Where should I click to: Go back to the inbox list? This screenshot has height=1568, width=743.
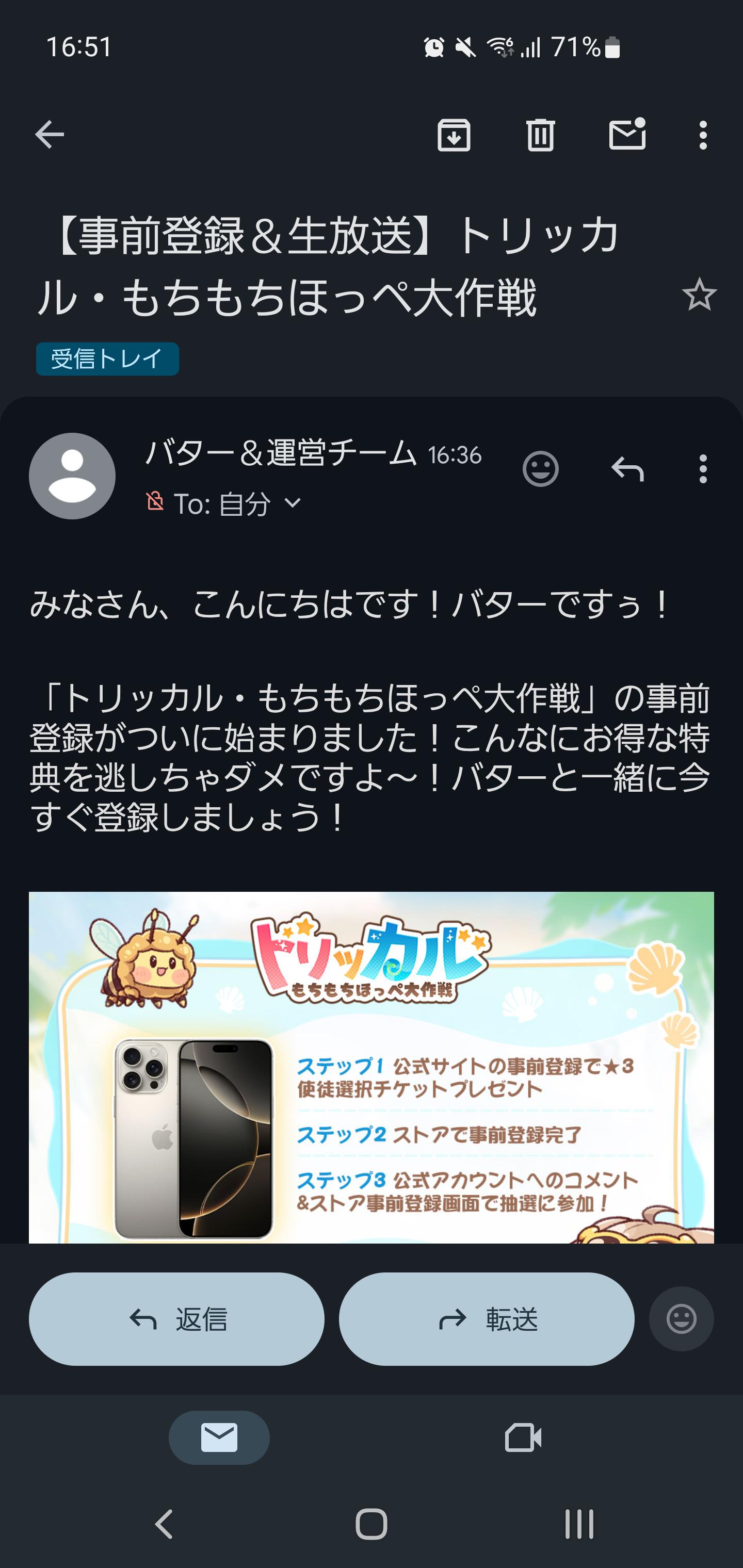click(50, 135)
